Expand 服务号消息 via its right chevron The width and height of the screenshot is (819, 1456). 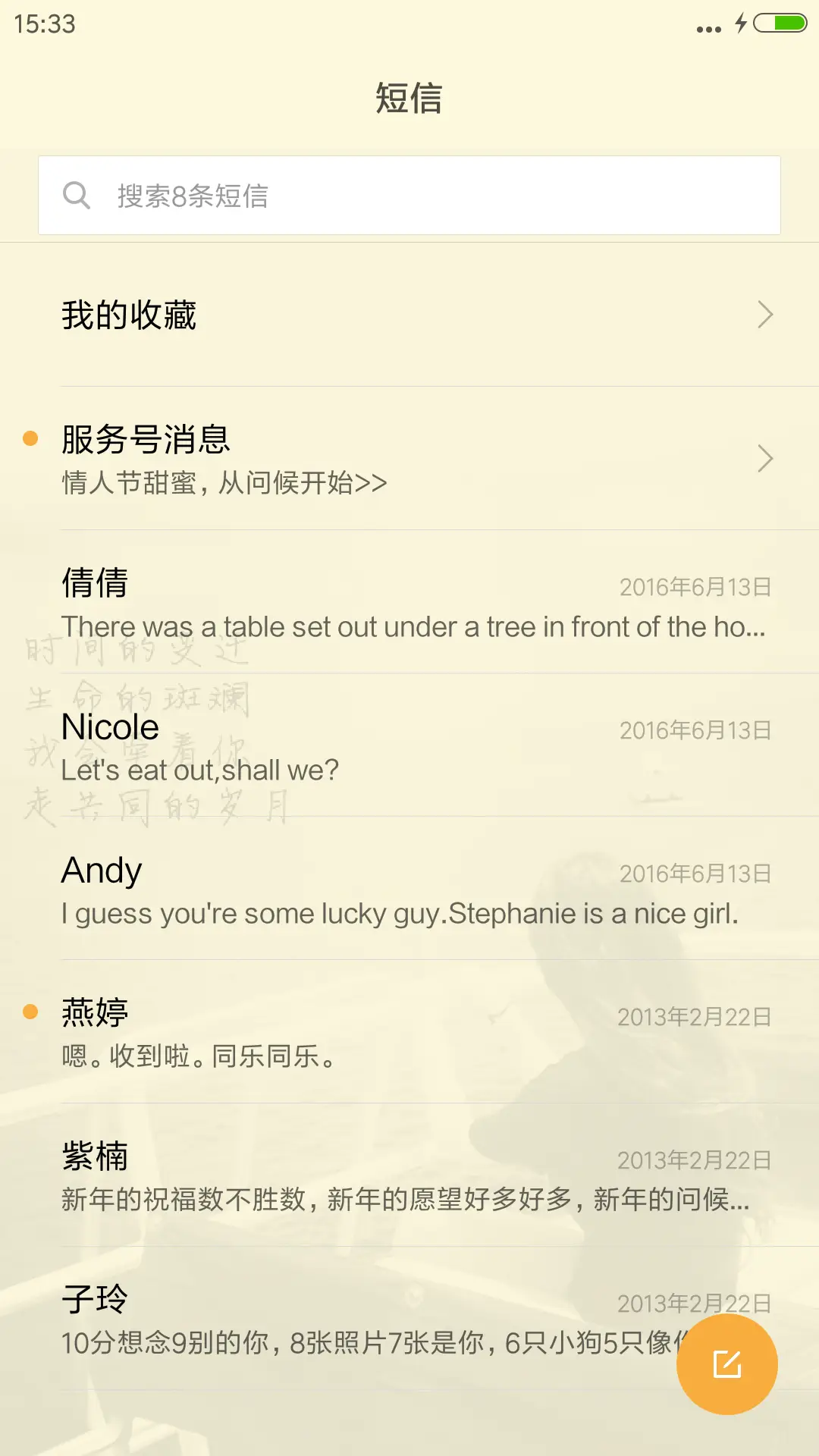click(x=766, y=460)
